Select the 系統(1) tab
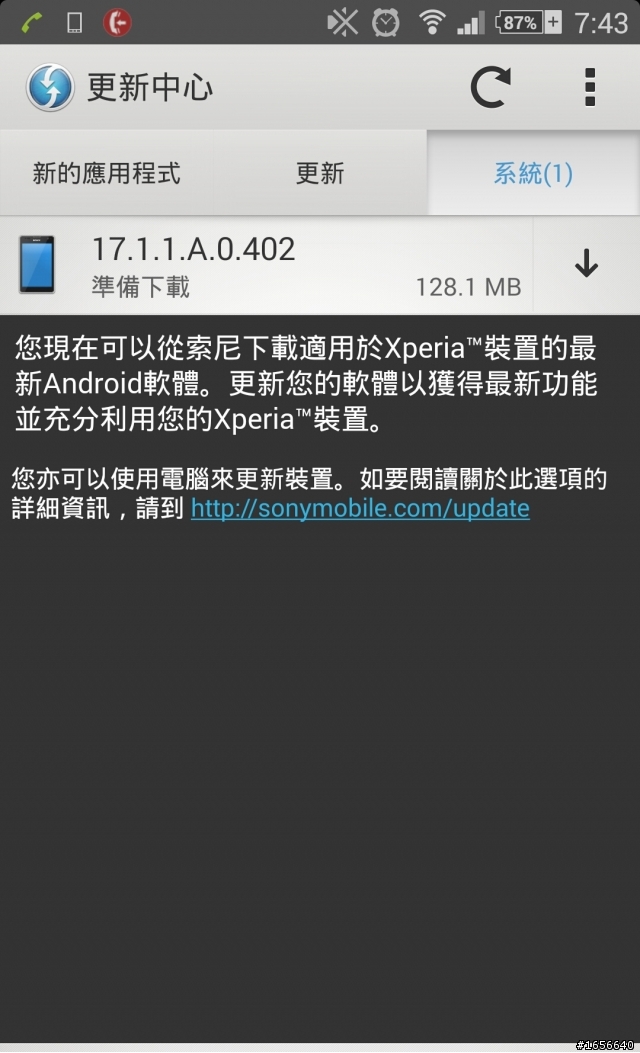This screenshot has width=640, height=1053. (533, 173)
